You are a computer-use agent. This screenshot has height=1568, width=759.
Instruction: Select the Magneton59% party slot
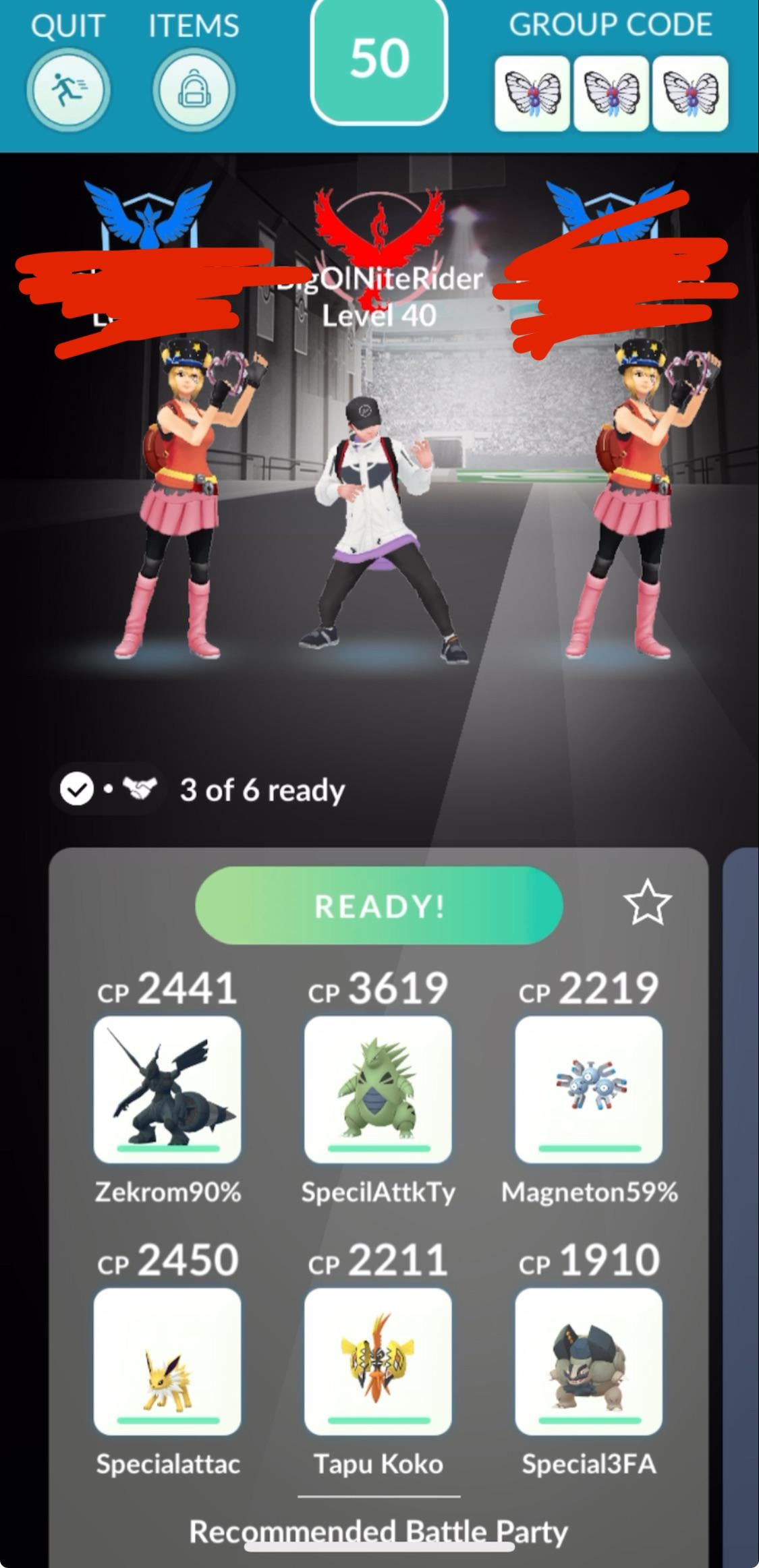click(588, 1089)
